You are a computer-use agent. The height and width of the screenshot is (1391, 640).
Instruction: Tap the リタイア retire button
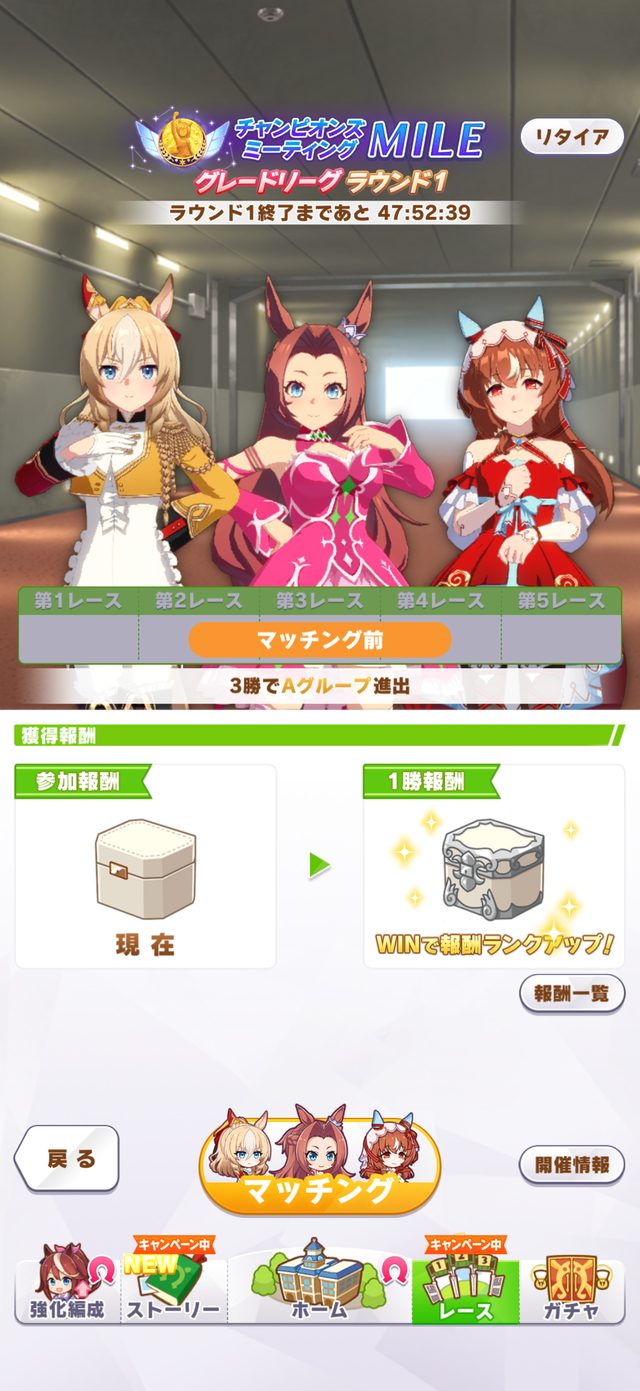572,137
